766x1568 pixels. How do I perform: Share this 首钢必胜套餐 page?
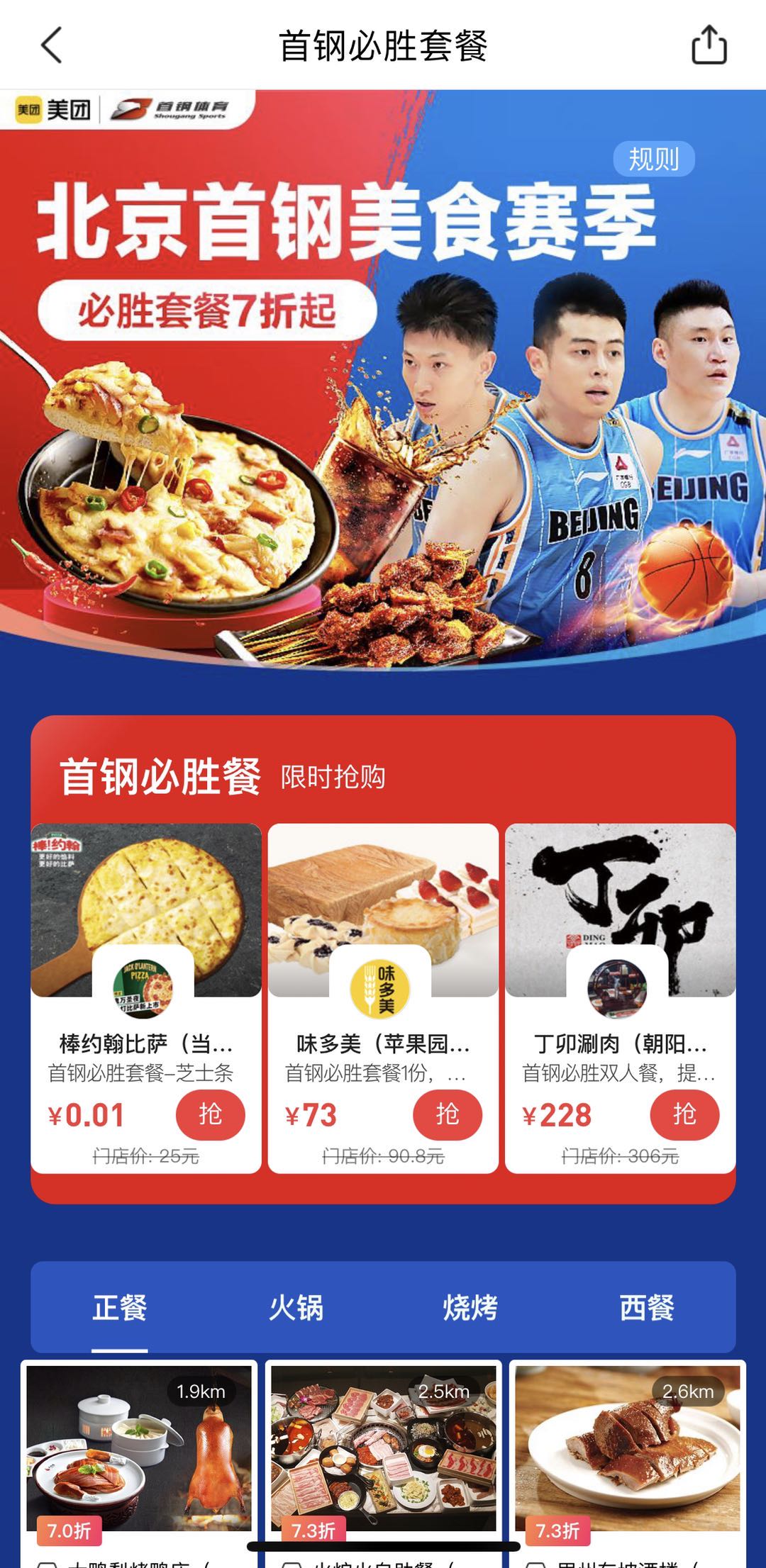(709, 45)
